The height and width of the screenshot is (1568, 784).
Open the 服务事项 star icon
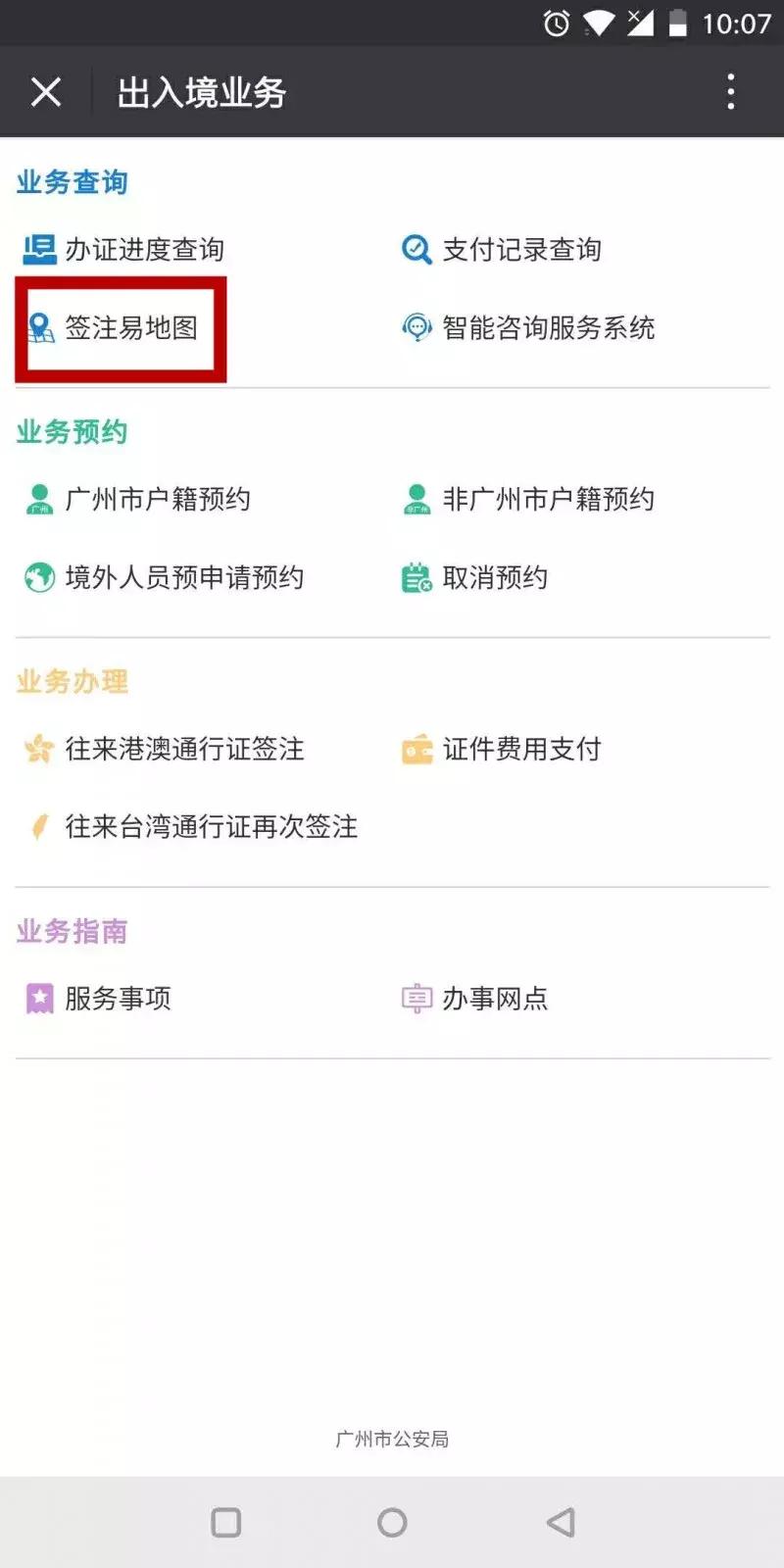38,999
